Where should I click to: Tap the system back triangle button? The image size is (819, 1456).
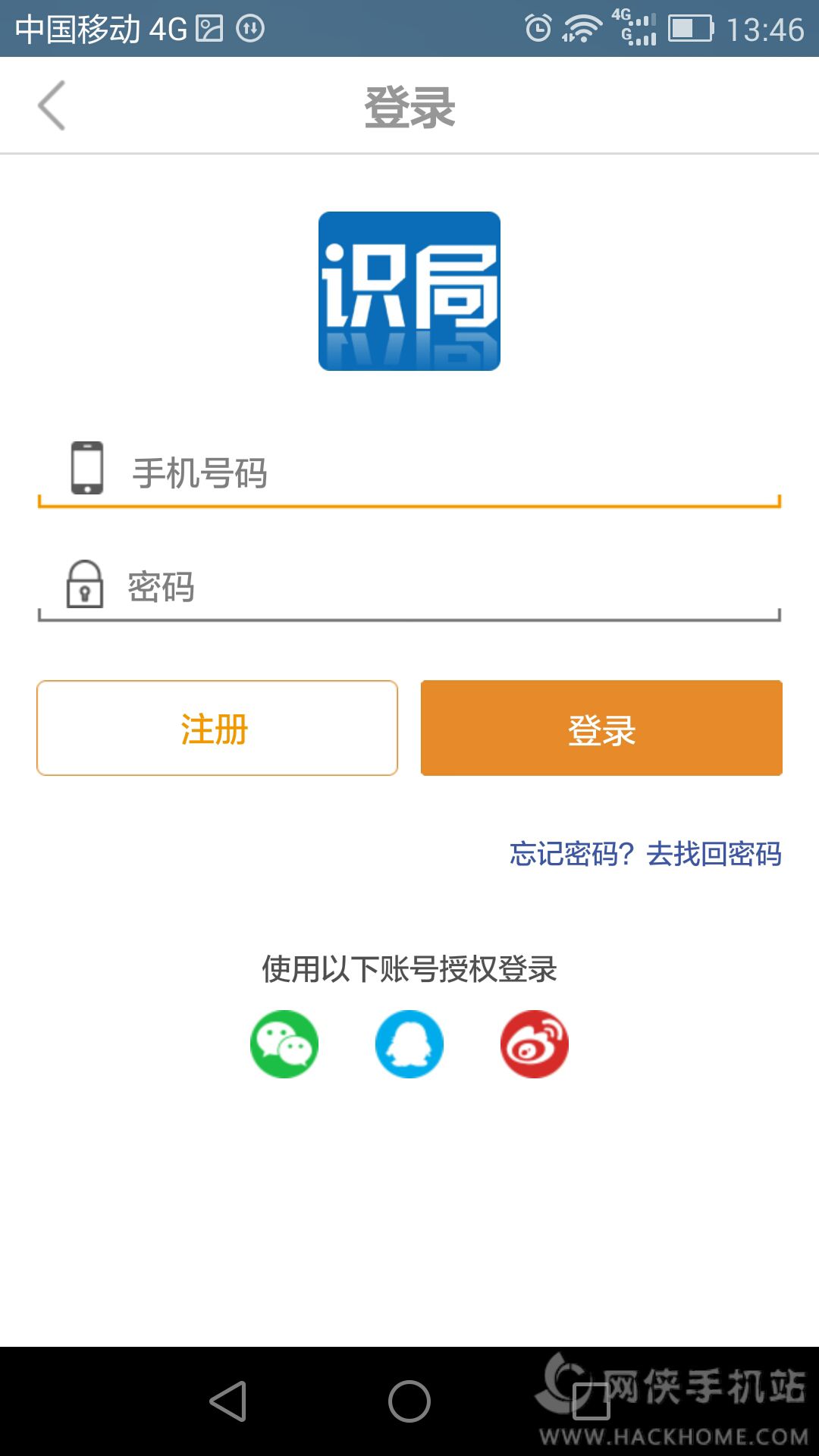[x=228, y=1401]
